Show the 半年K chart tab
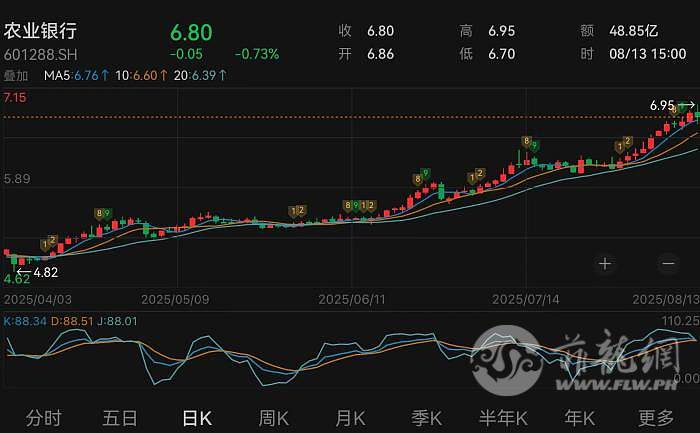 pos(503,417)
